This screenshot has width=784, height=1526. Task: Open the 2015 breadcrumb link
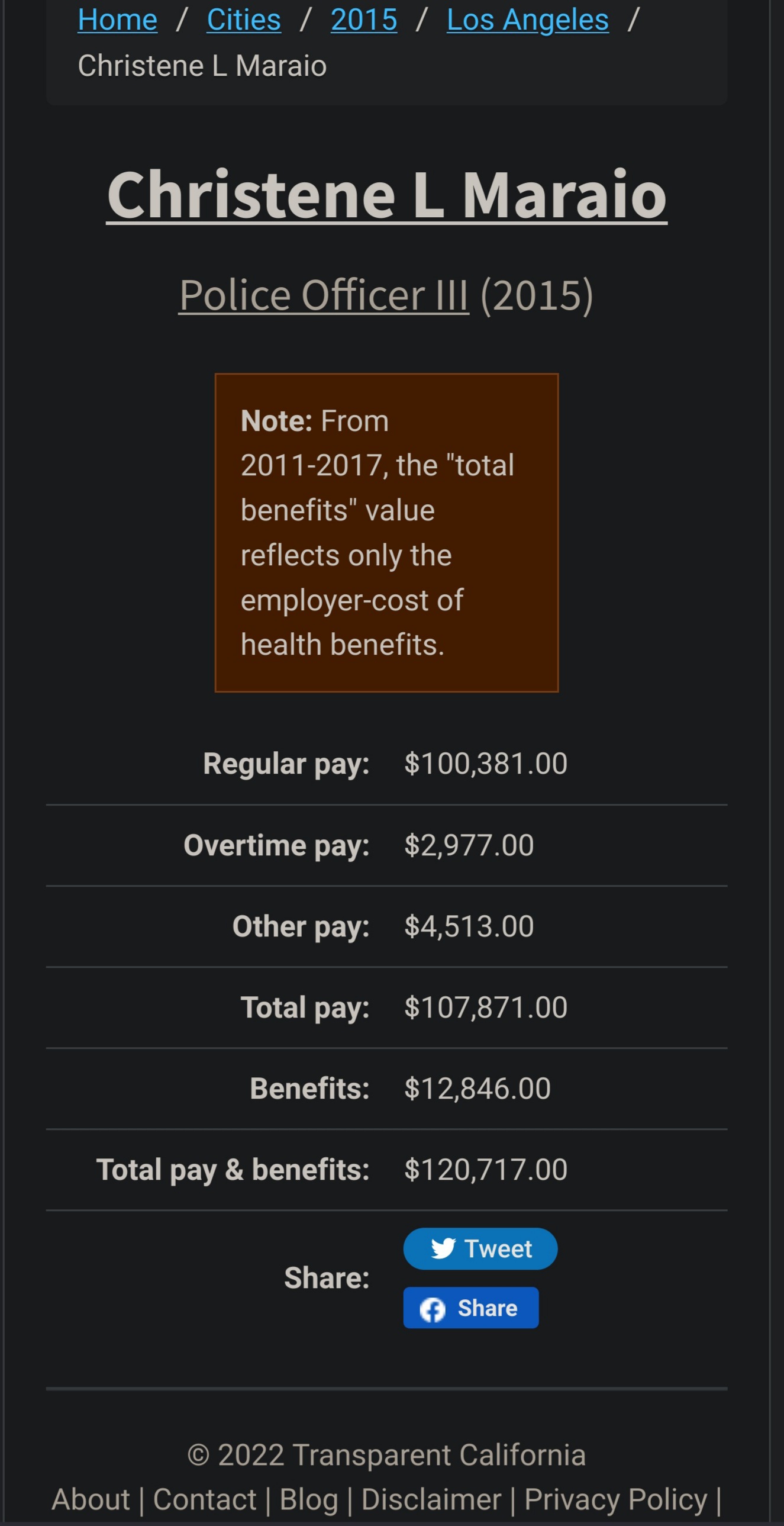tap(363, 20)
